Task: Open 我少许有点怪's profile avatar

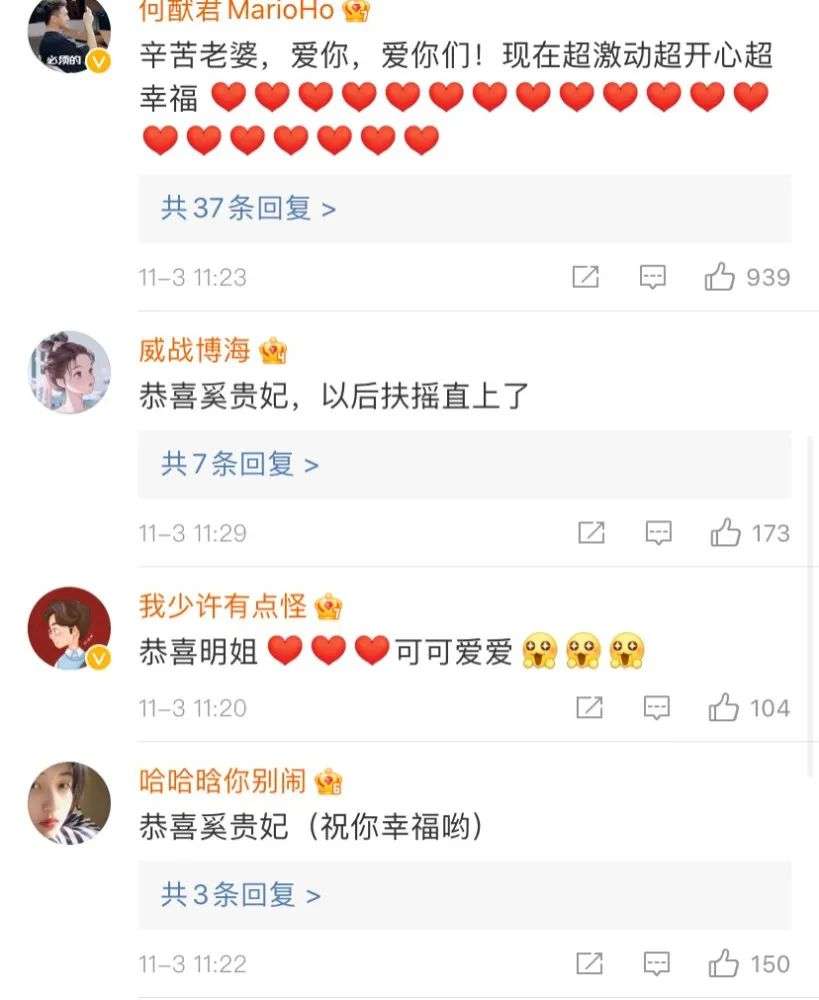Action: pyautogui.click(x=69, y=628)
